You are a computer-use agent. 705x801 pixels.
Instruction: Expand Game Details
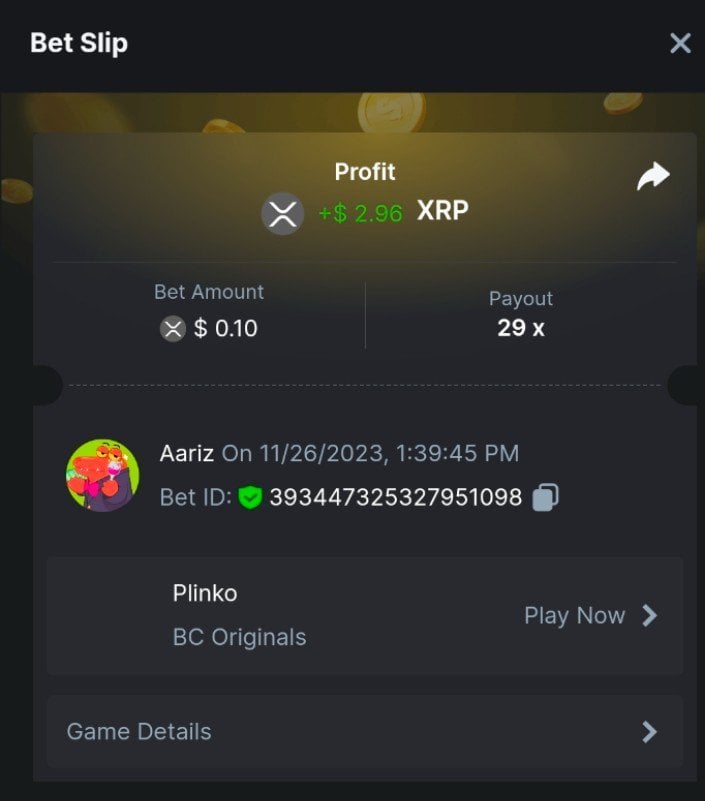coord(365,731)
